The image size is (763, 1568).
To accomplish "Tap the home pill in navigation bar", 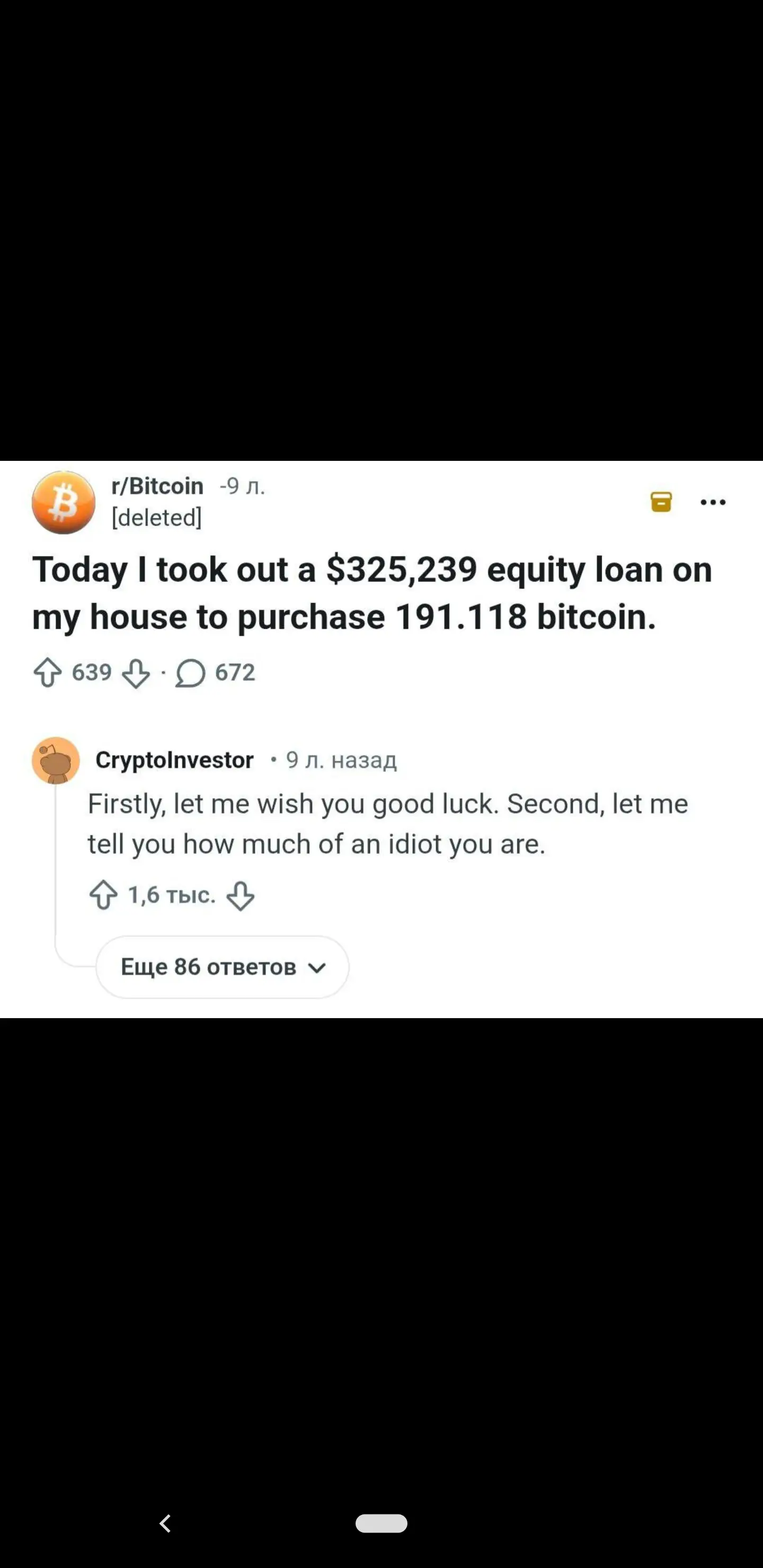I will pos(381,1522).
